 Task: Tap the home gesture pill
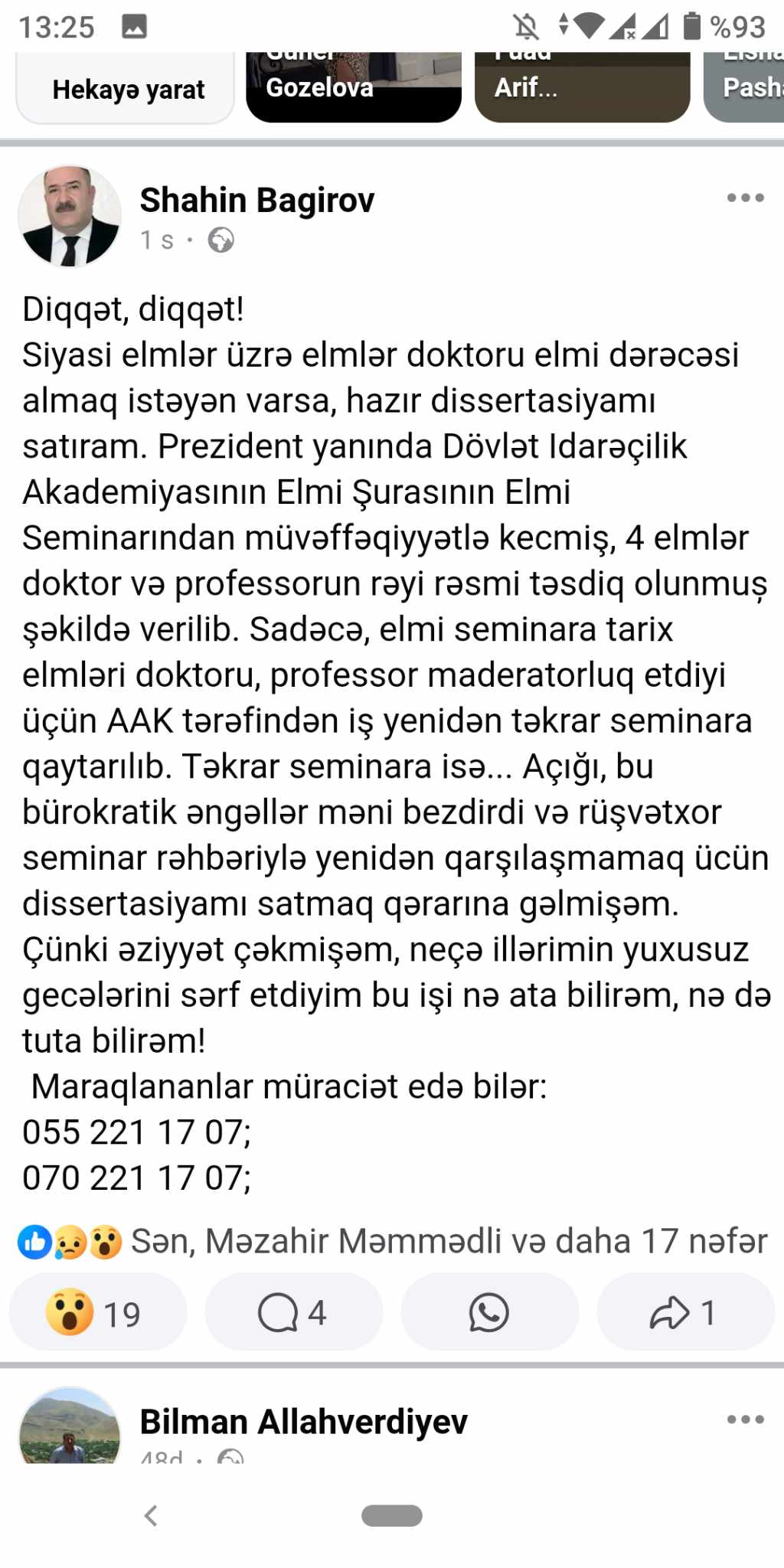pos(391,1515)
